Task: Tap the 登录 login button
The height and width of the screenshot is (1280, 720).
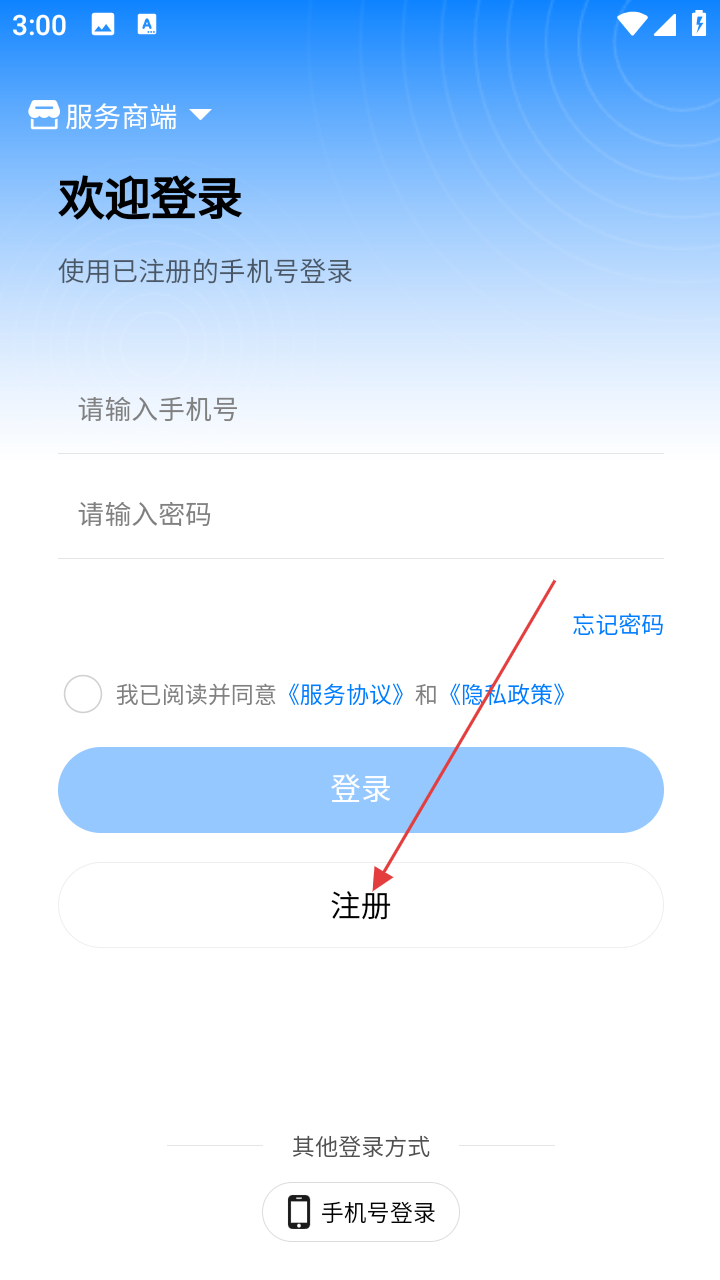Action: click(x=360, y=790)
